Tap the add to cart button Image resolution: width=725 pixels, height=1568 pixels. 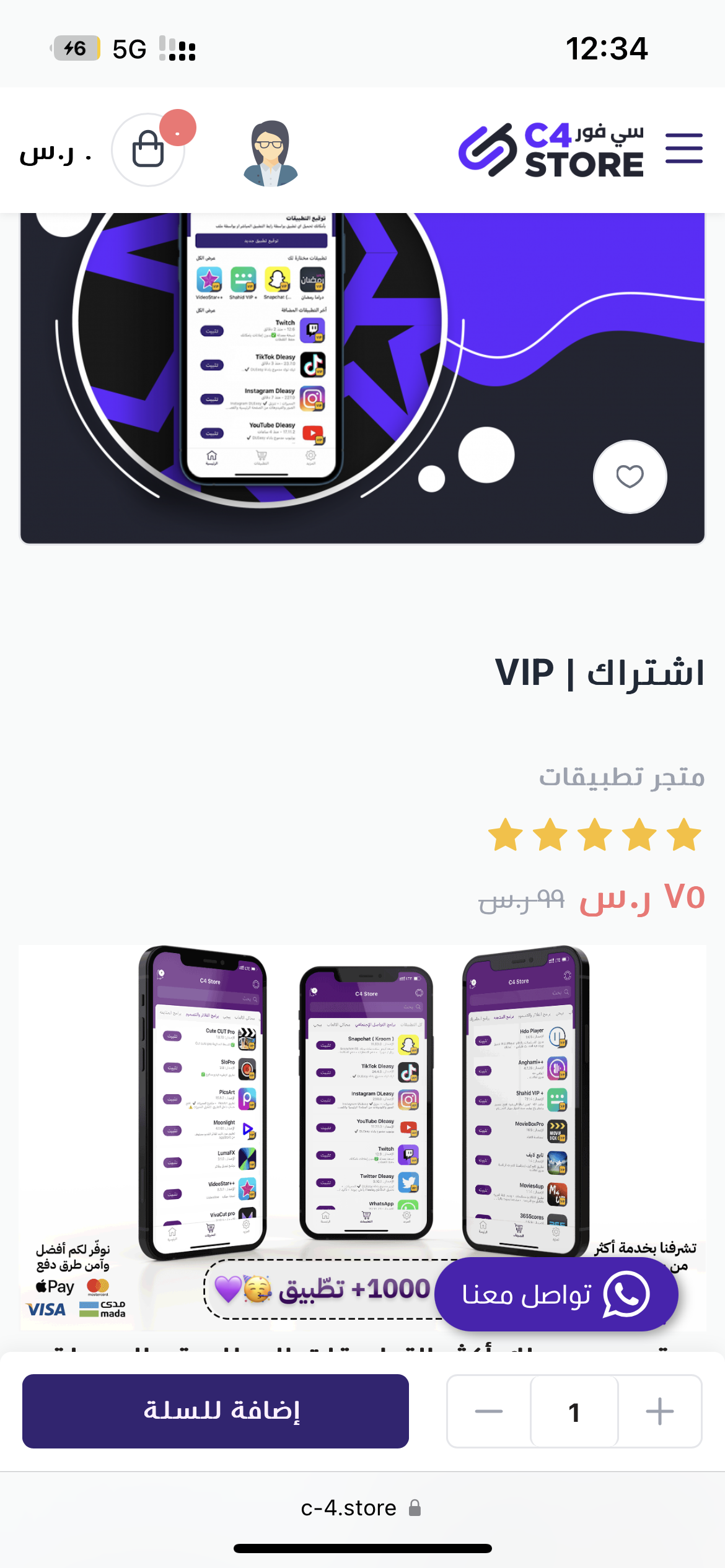click(x=216, y=1411)
